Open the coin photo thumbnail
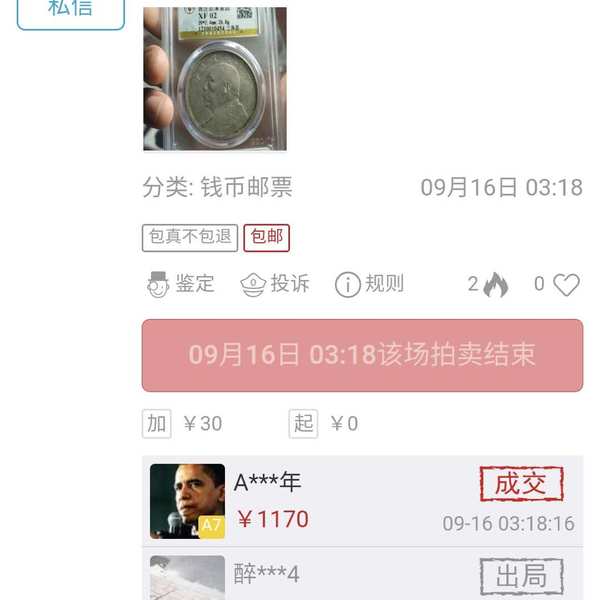 pyautogui.click(x=215, y=79)
